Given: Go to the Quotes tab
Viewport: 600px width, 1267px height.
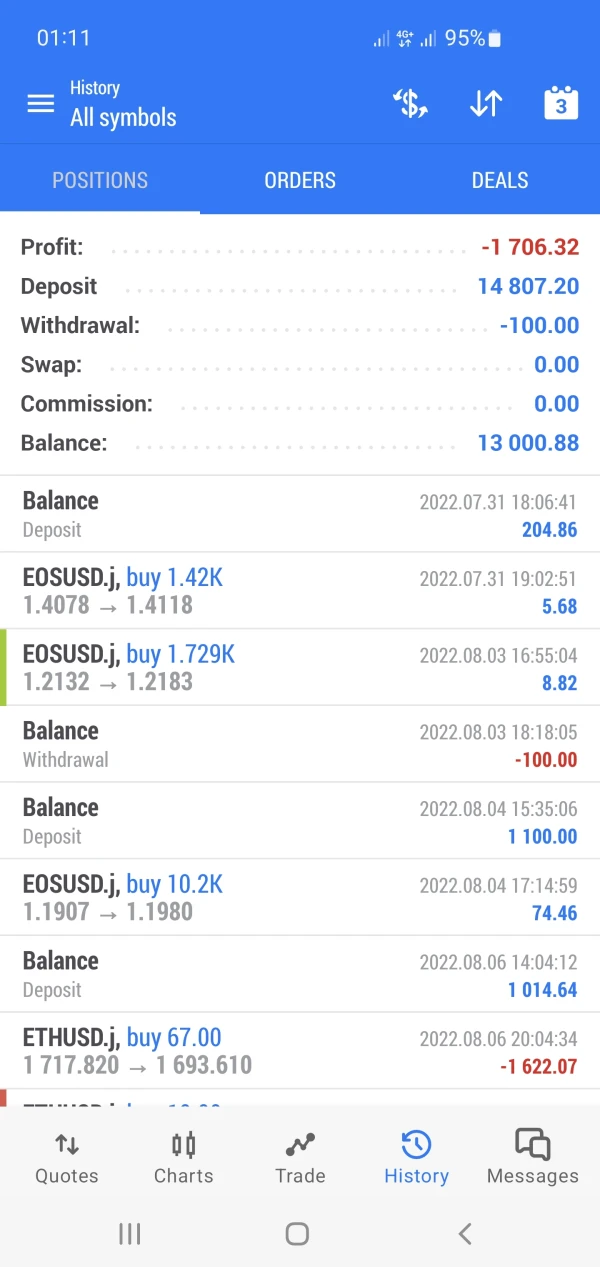Looking at the screenshot, I should 67,1158.
